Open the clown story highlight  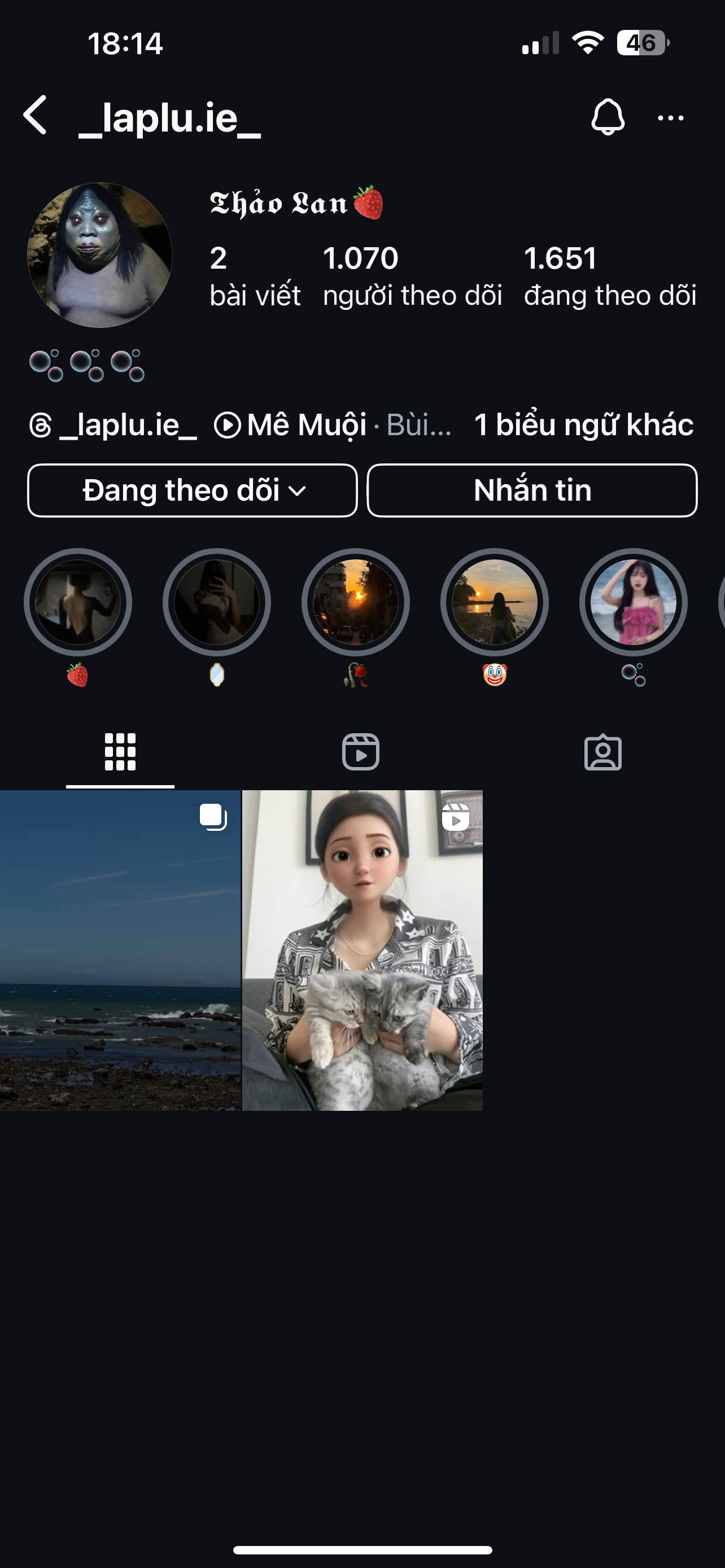tap(494, 603)
